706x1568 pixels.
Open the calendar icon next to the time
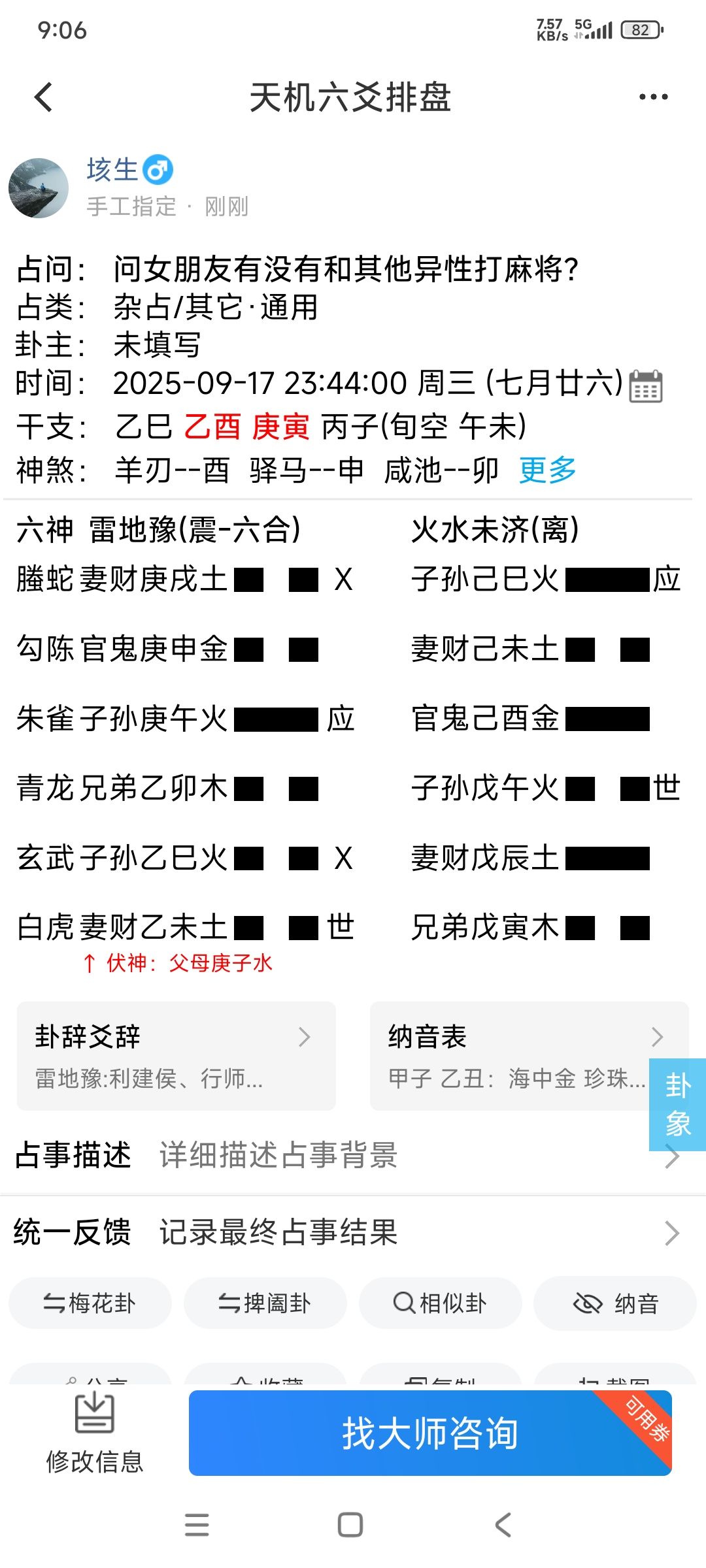[645, 385]
